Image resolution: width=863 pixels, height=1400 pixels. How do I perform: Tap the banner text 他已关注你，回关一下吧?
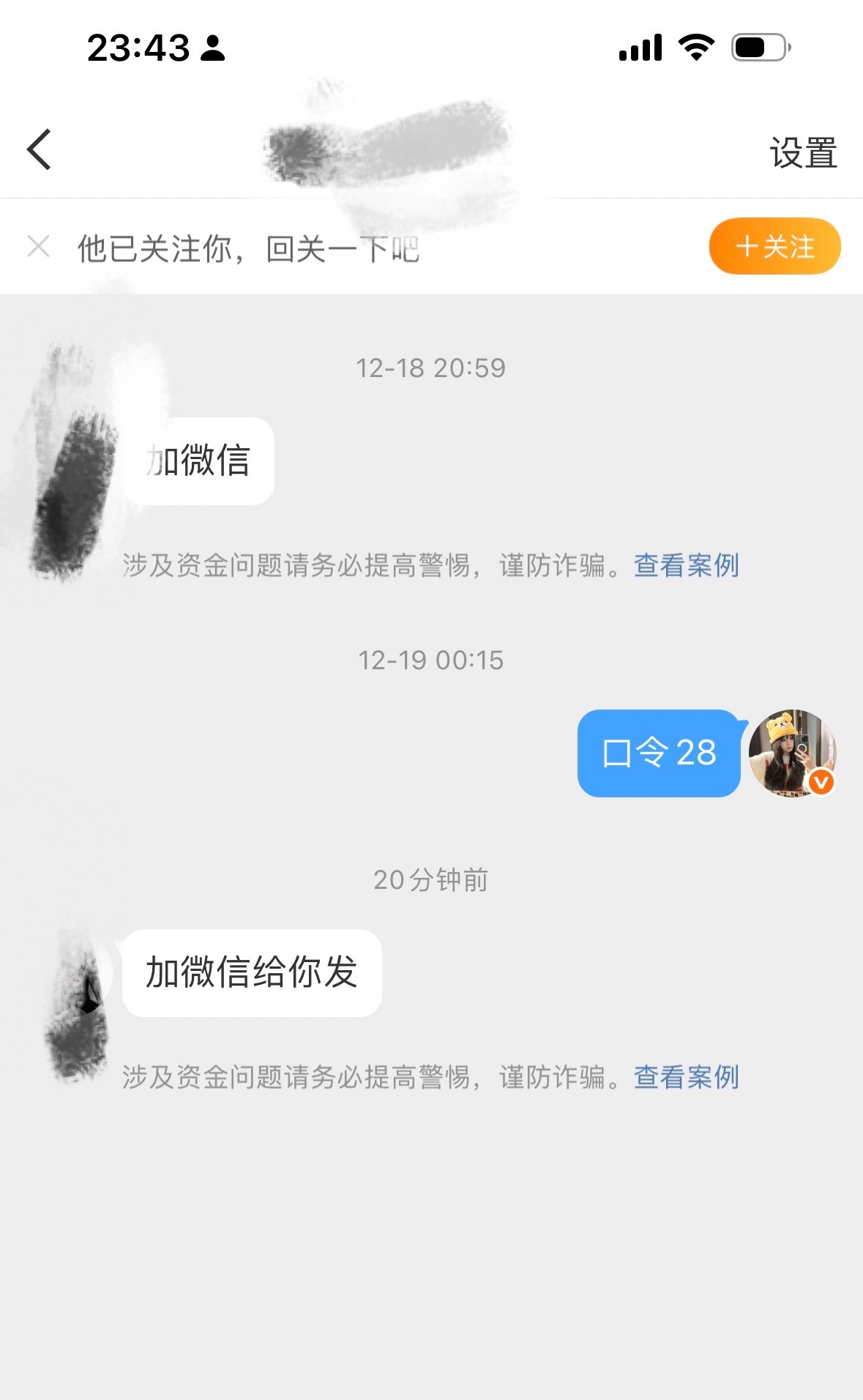[247, 249]
